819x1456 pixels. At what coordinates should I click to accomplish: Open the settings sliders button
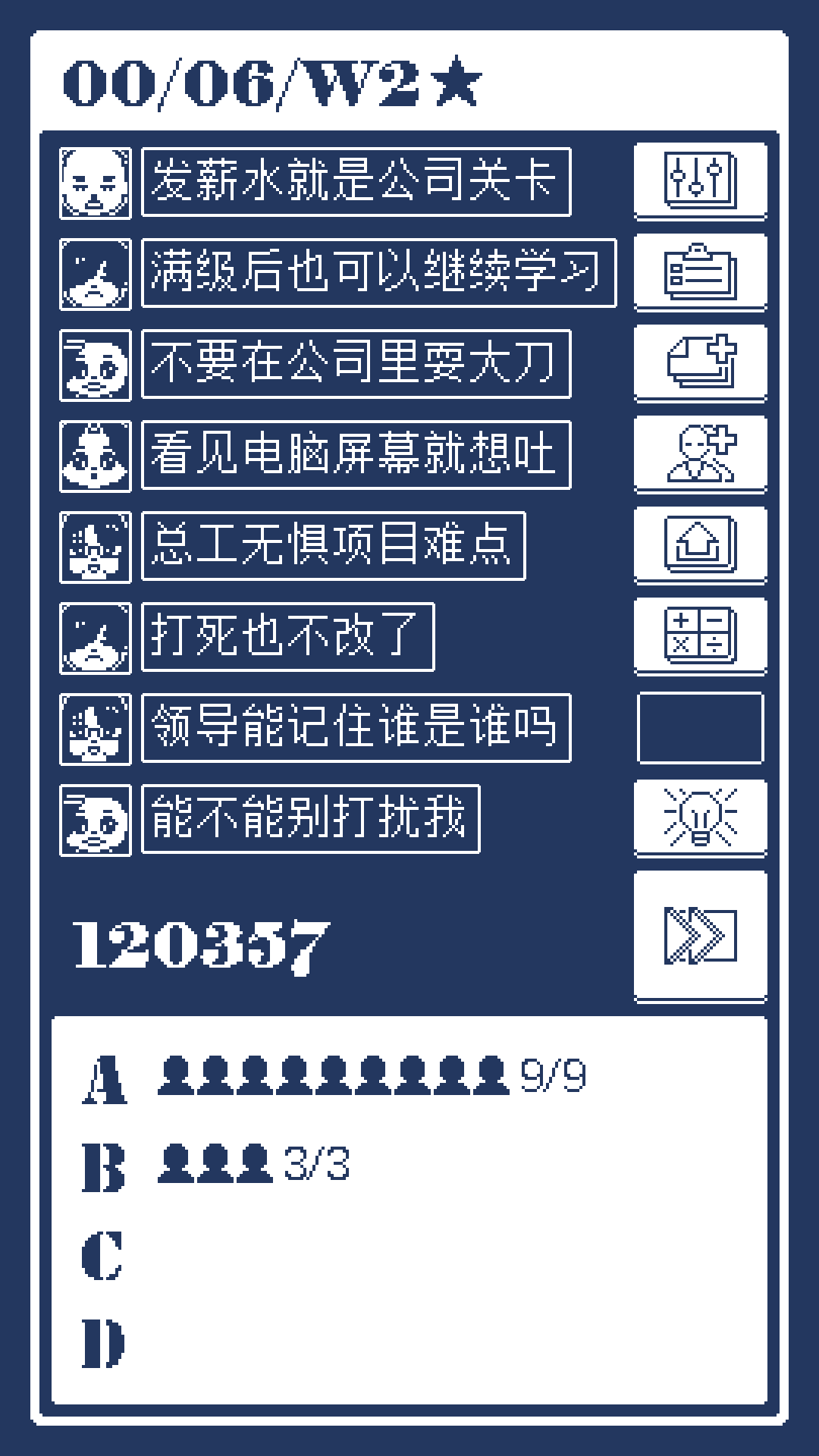point(700,180)
